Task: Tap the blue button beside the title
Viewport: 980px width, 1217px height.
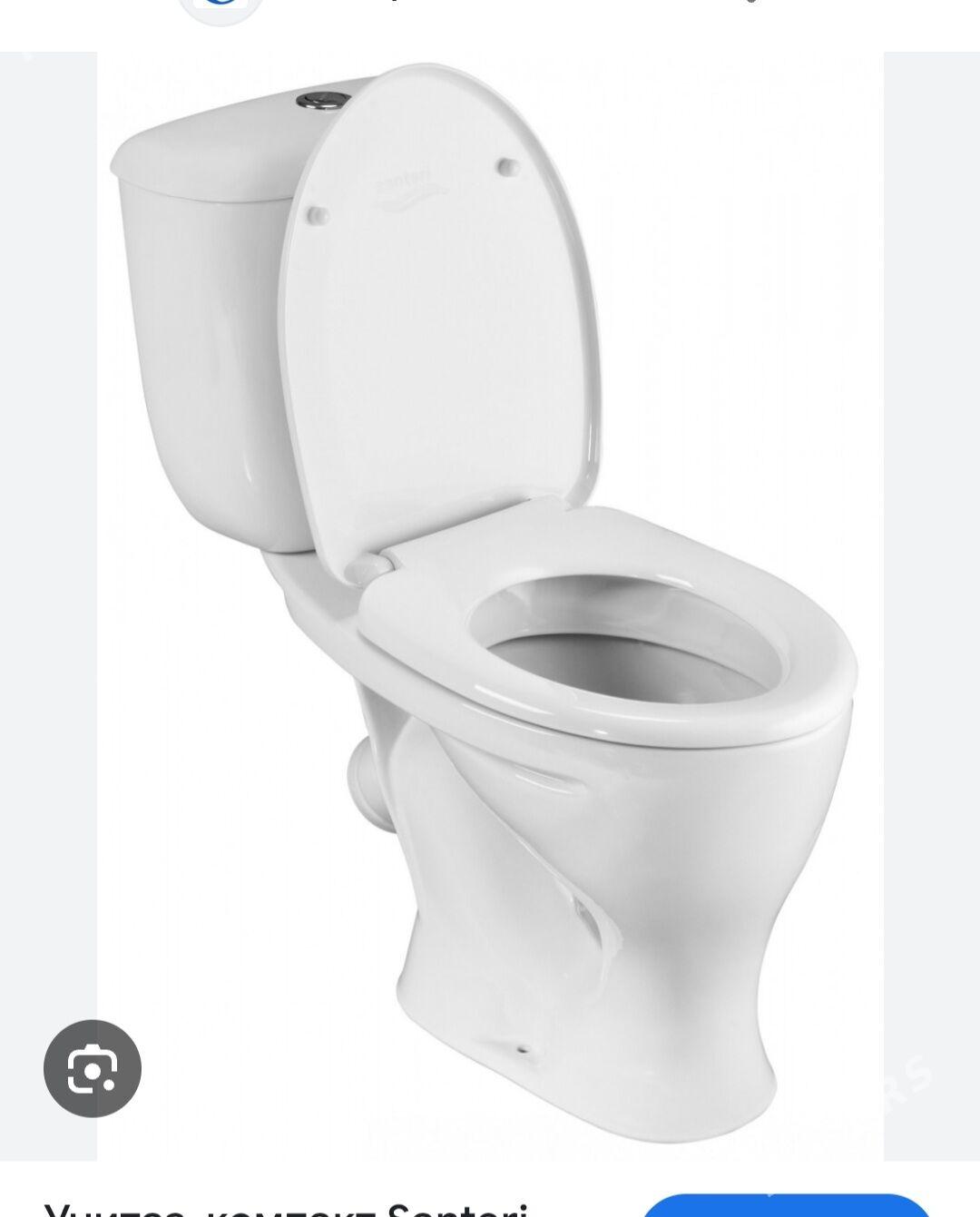Action: (786, 1206)
